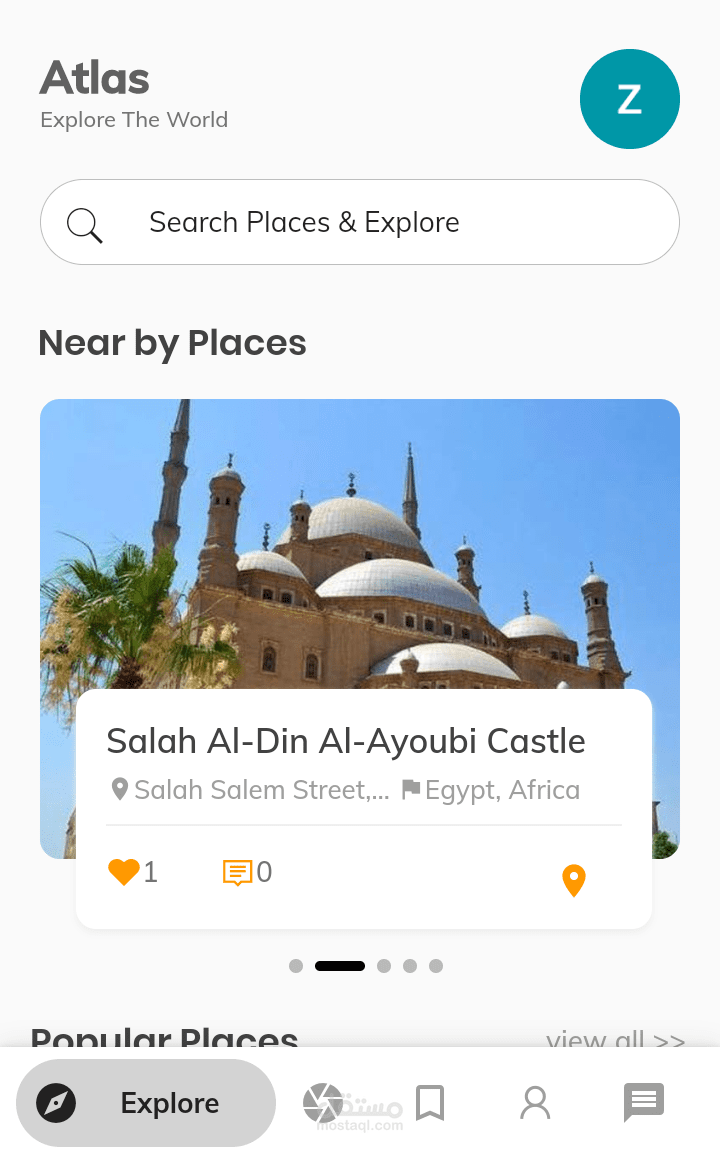The height and width of the screenshot is (1156, 720).
Task: Like Salah Al-Din Al-Ayoubi Castle with the heart
Action: pyautogui.click(x=124, y=872)
